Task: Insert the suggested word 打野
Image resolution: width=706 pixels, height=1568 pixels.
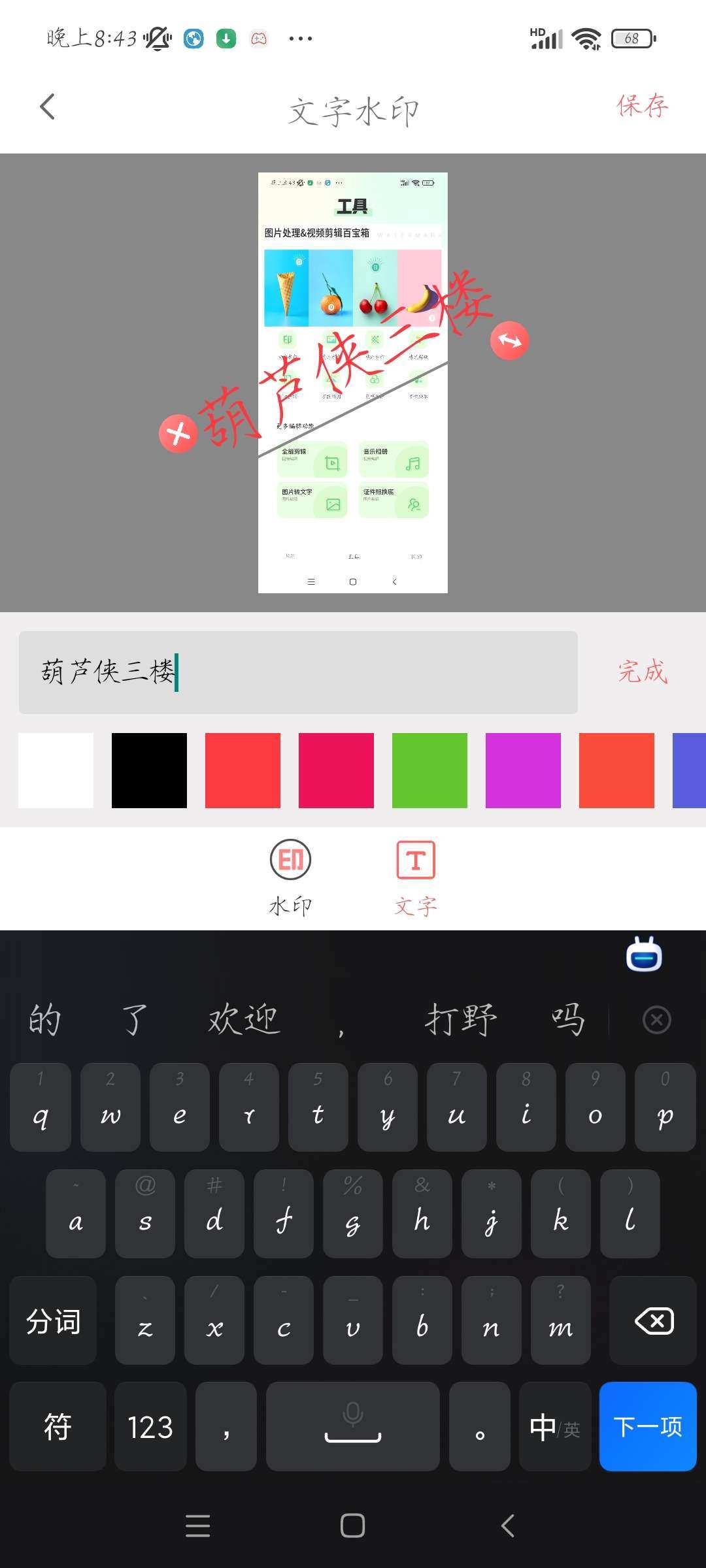Action: pyautogui.click(x=461, y=1019)
